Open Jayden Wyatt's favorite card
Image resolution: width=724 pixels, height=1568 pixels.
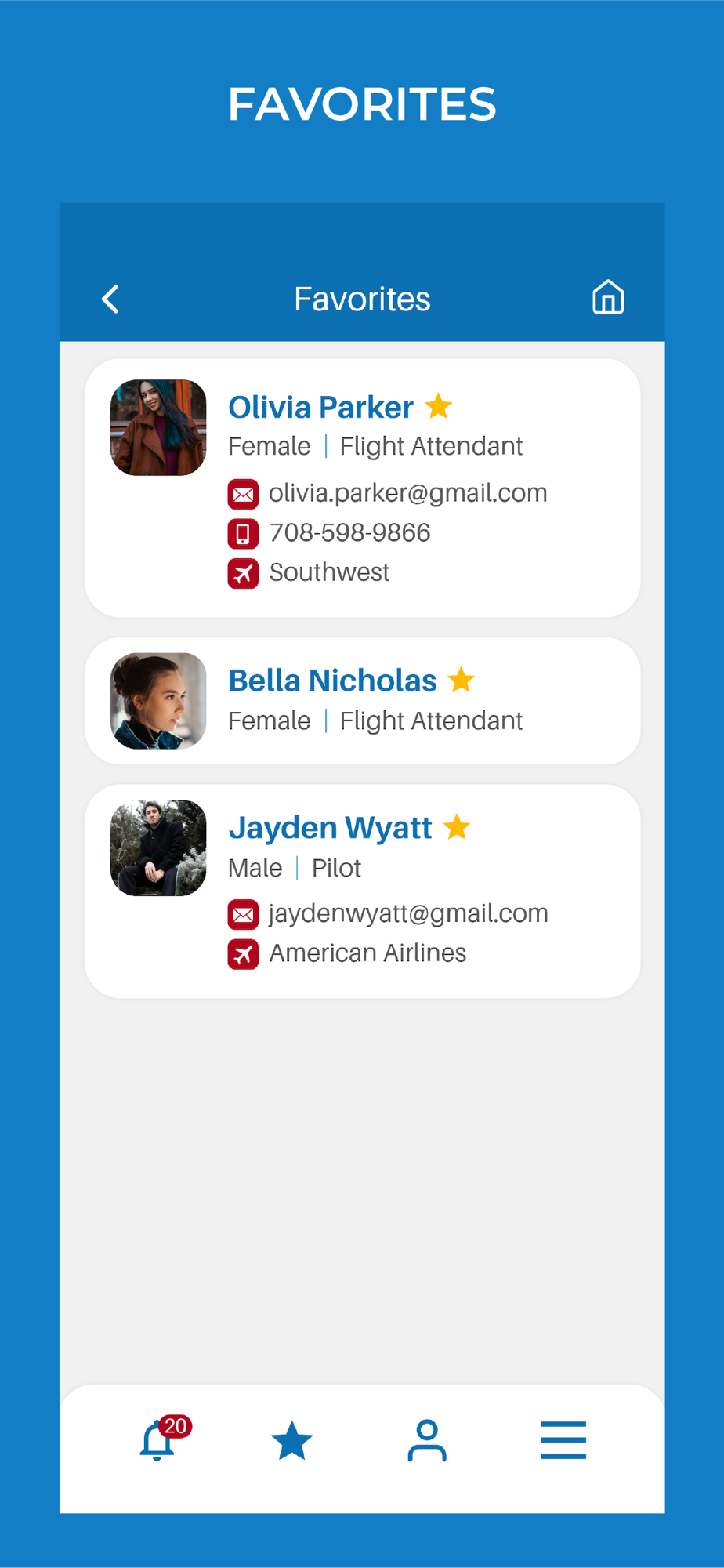click(x=362, y=891)
